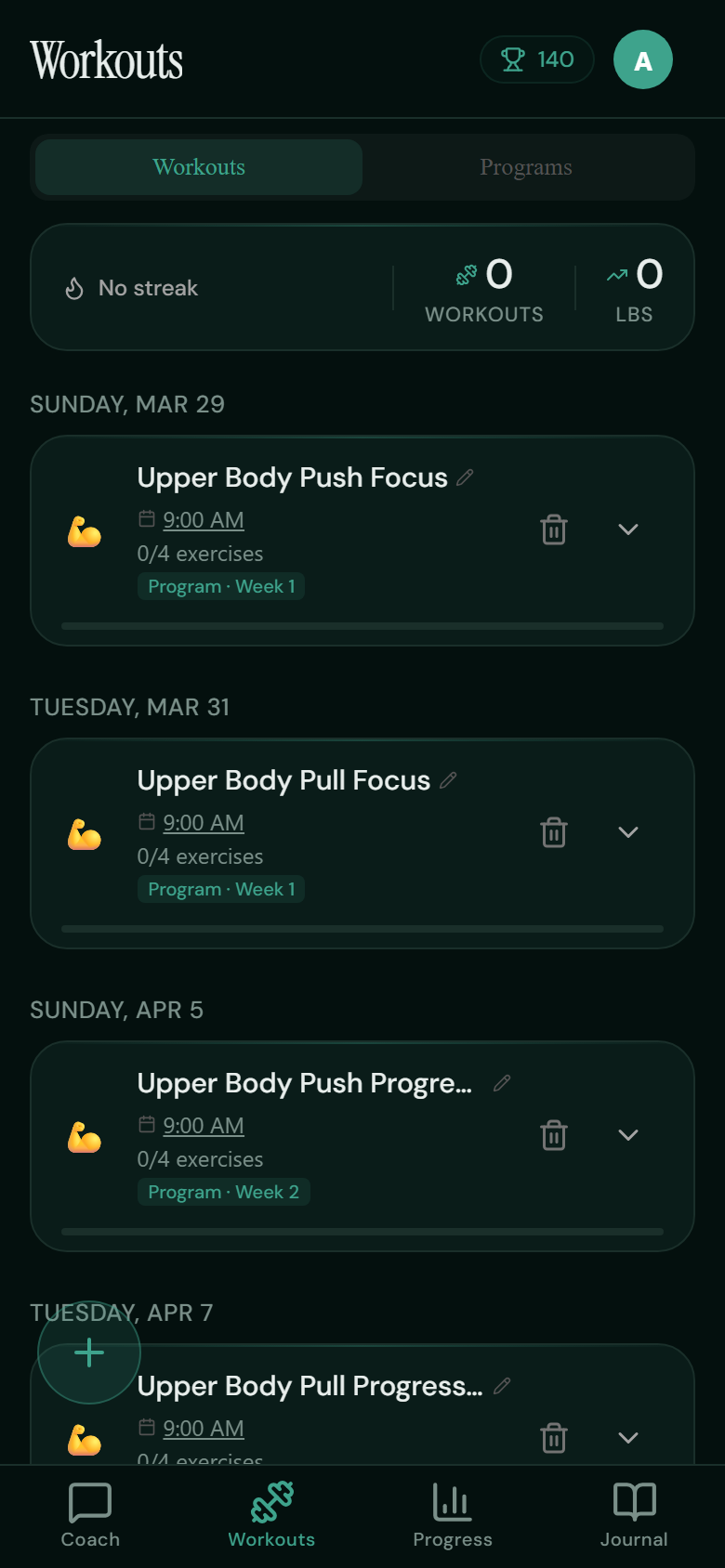Select the Coach tab icon
725x1568 pixels.
click(90, 1503)
